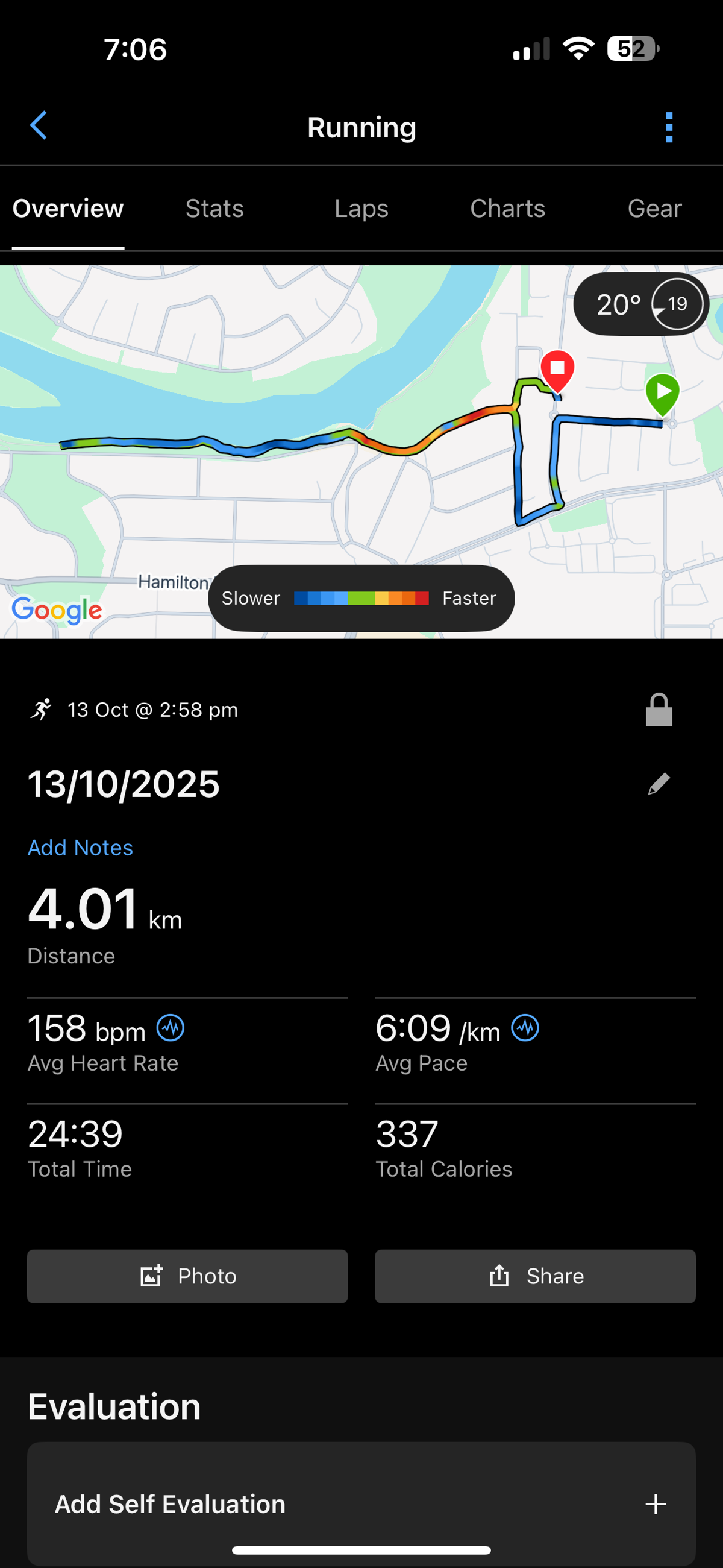The image size is (723, 1568).
Task: Go back using the top-left arrow
Action: (39, 126)
